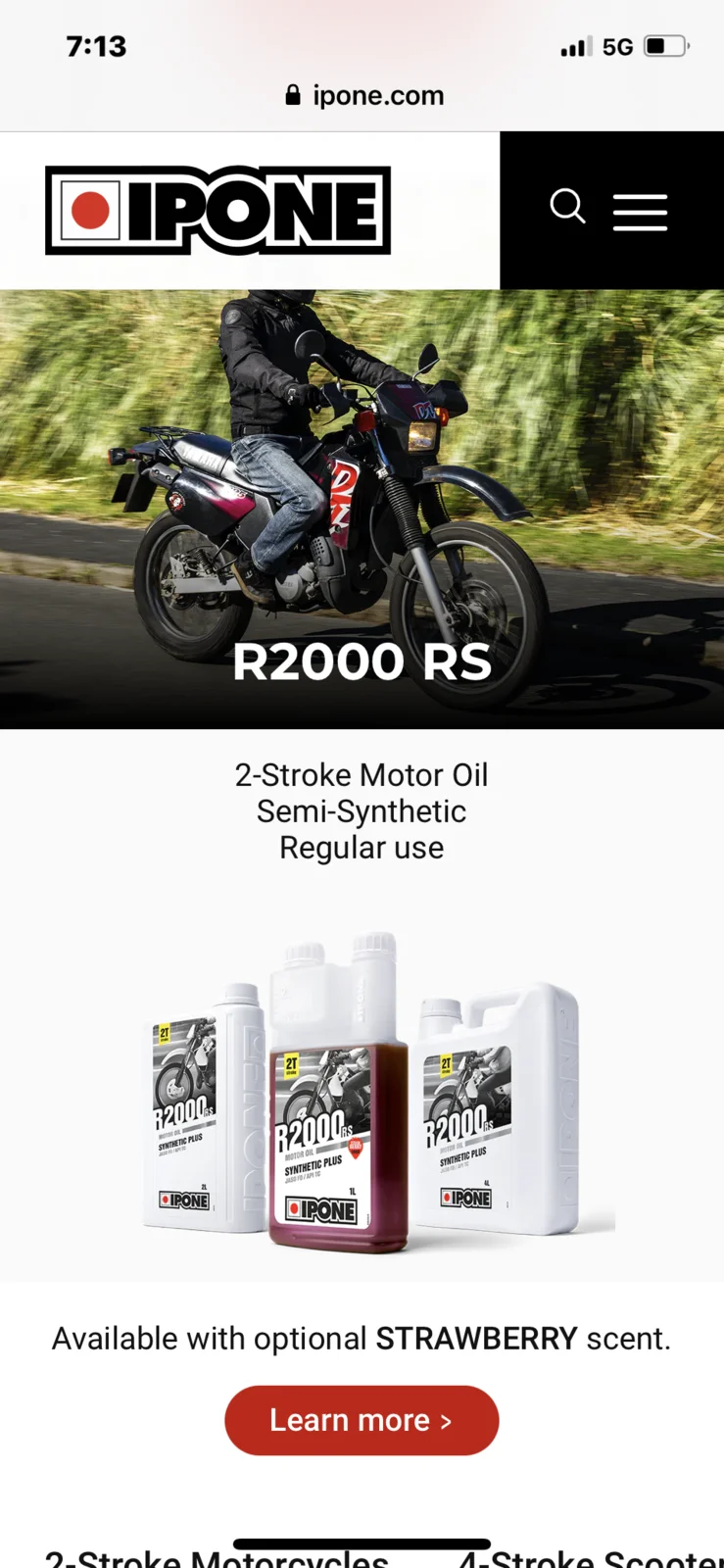Open the site search magnifier
The height and width of the screenshot is (1568, 724).
pos(567,208)
